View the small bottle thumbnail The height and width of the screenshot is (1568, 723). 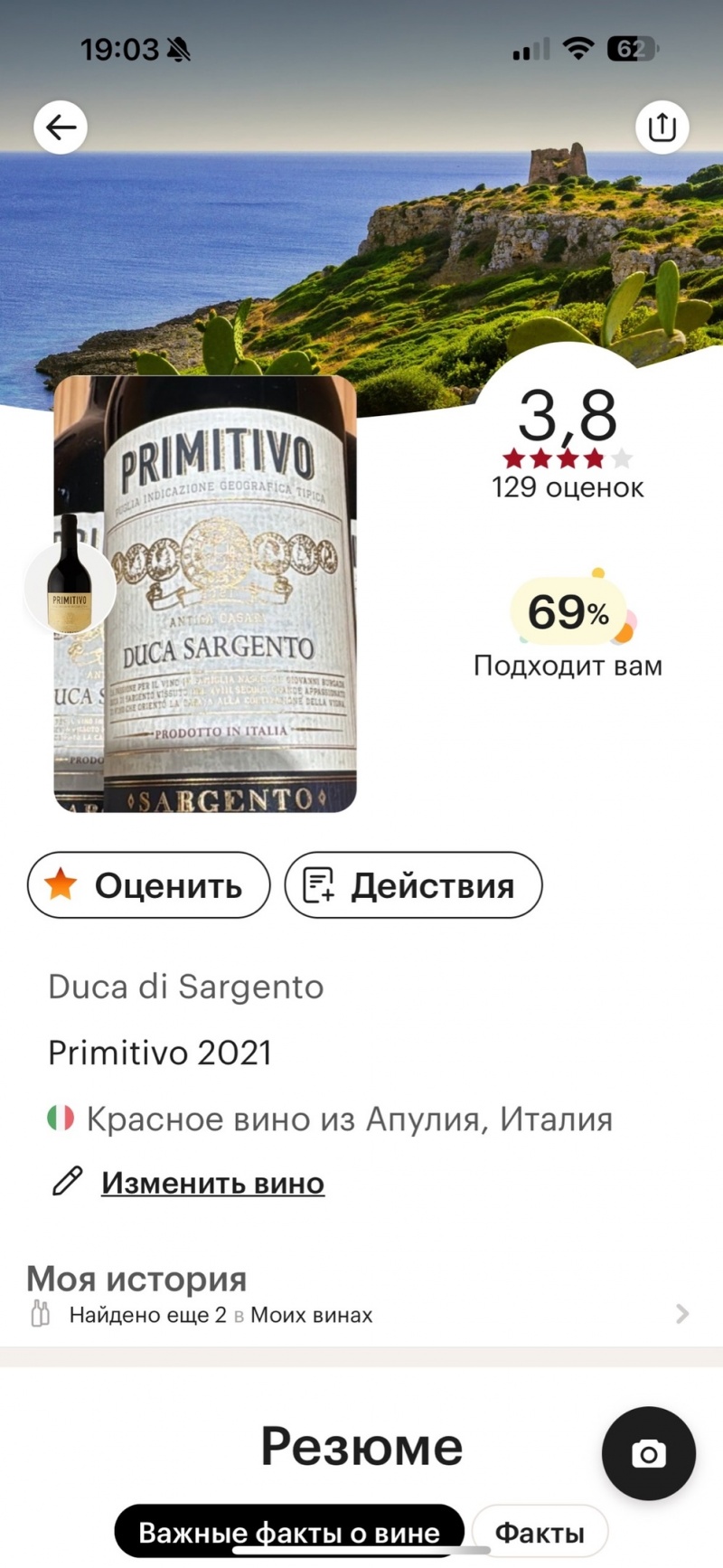coord(70,589)
